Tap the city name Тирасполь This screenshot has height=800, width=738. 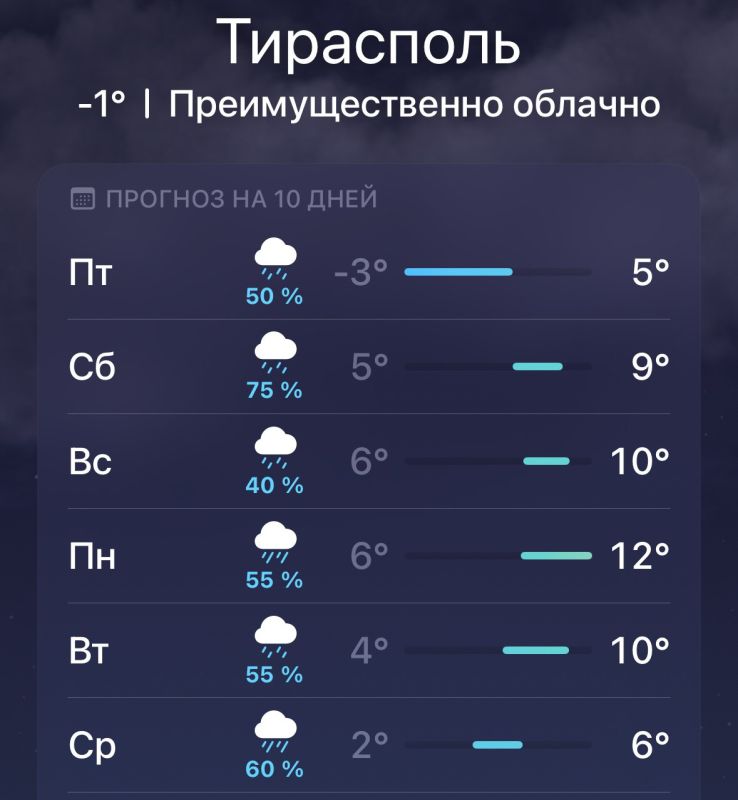[x=369, y=44]
